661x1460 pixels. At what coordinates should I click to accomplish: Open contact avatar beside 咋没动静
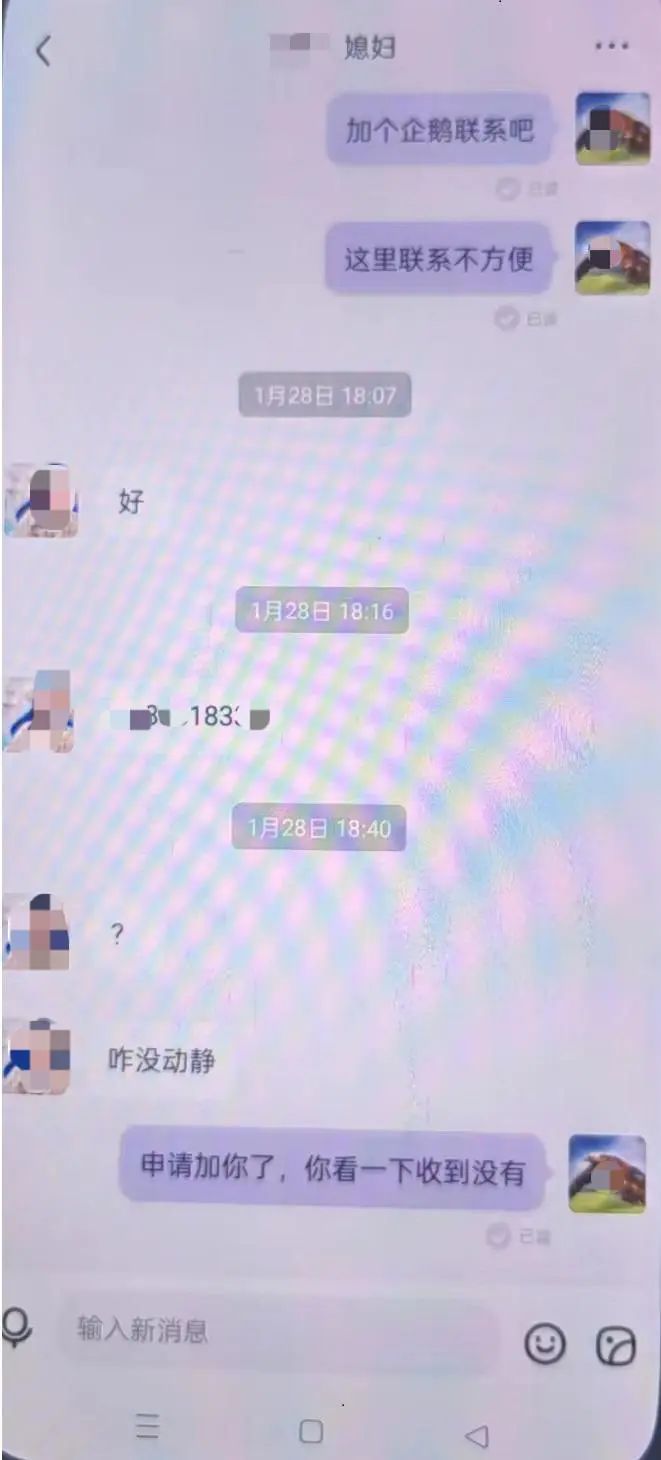click(38, 1057)
